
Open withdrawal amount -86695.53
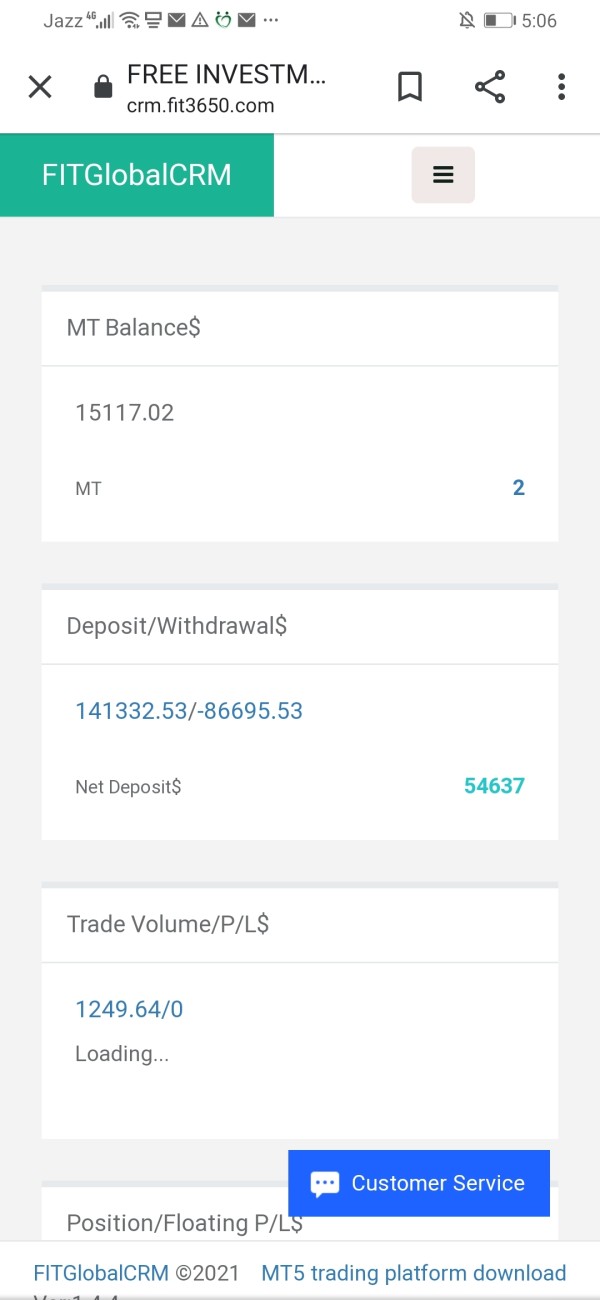pos(249,711)
